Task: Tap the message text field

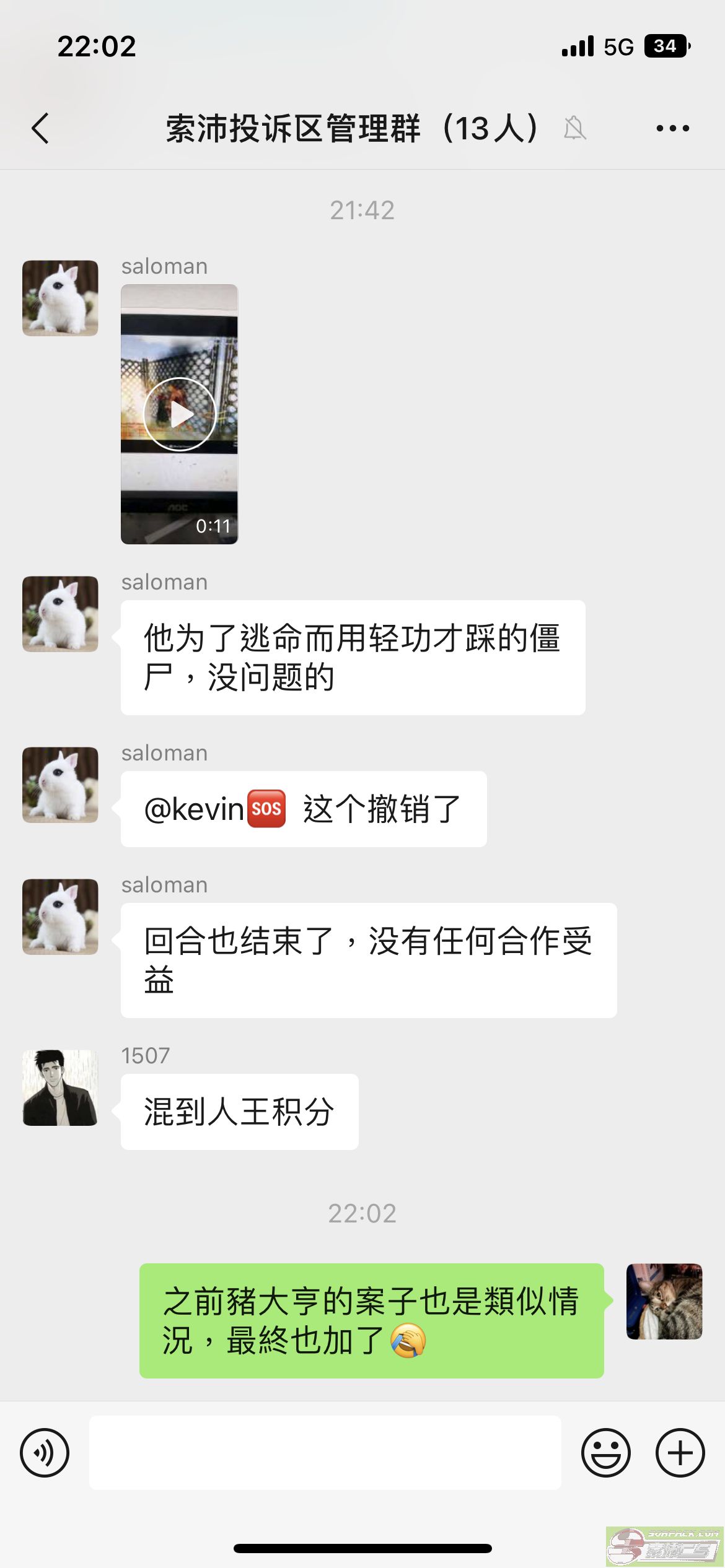Action: (325, 1452)
